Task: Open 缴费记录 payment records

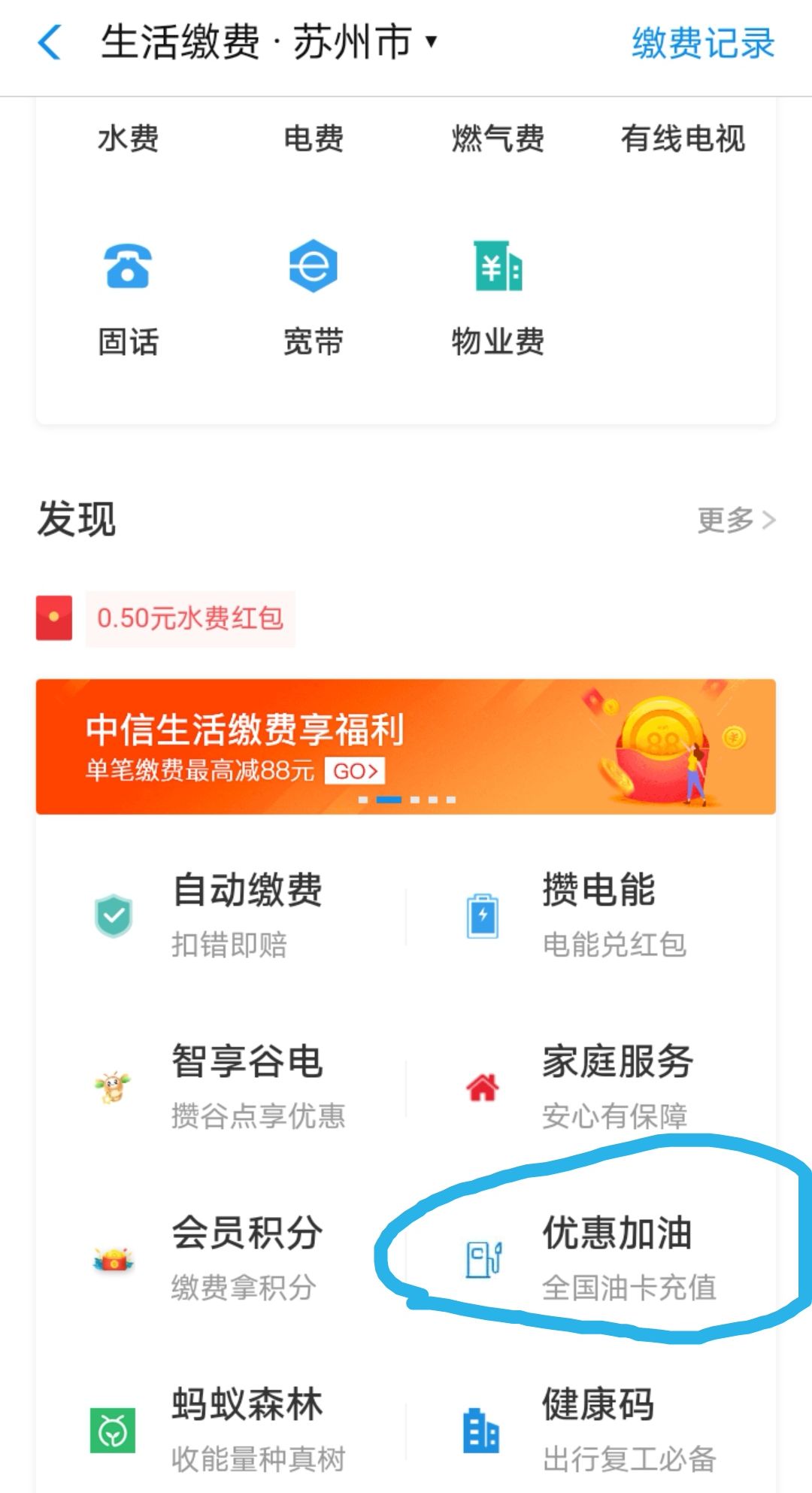Action: click(702, 43)
